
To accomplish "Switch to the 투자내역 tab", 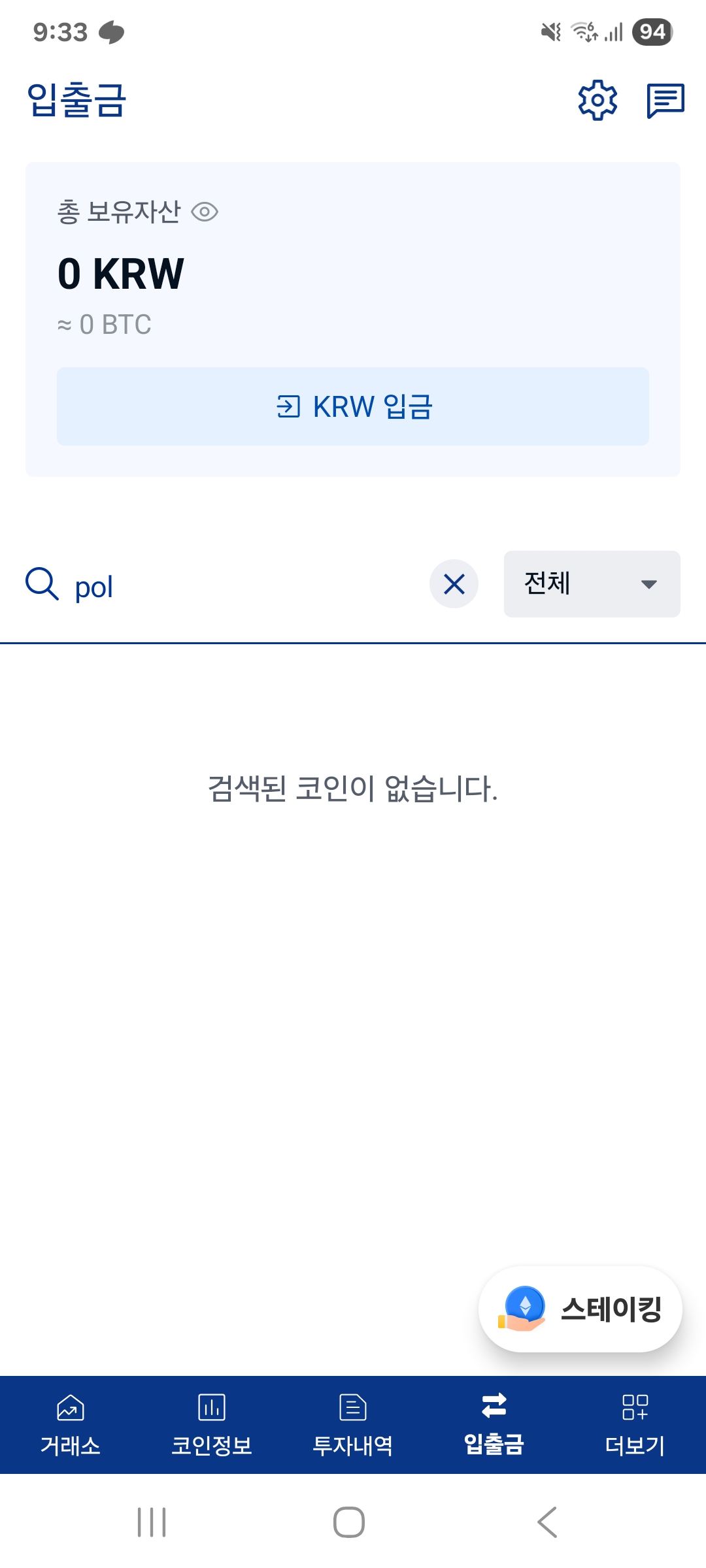I will click(353, 1426).
